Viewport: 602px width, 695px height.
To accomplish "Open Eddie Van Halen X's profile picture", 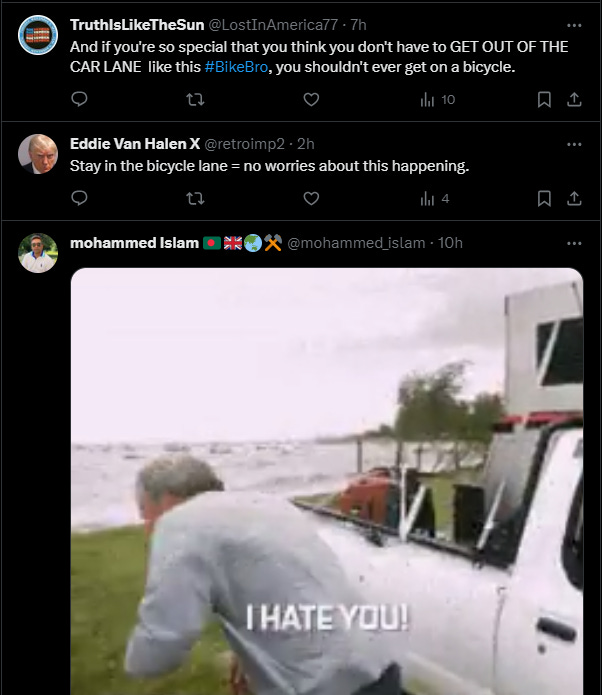I will click(38, 154).
